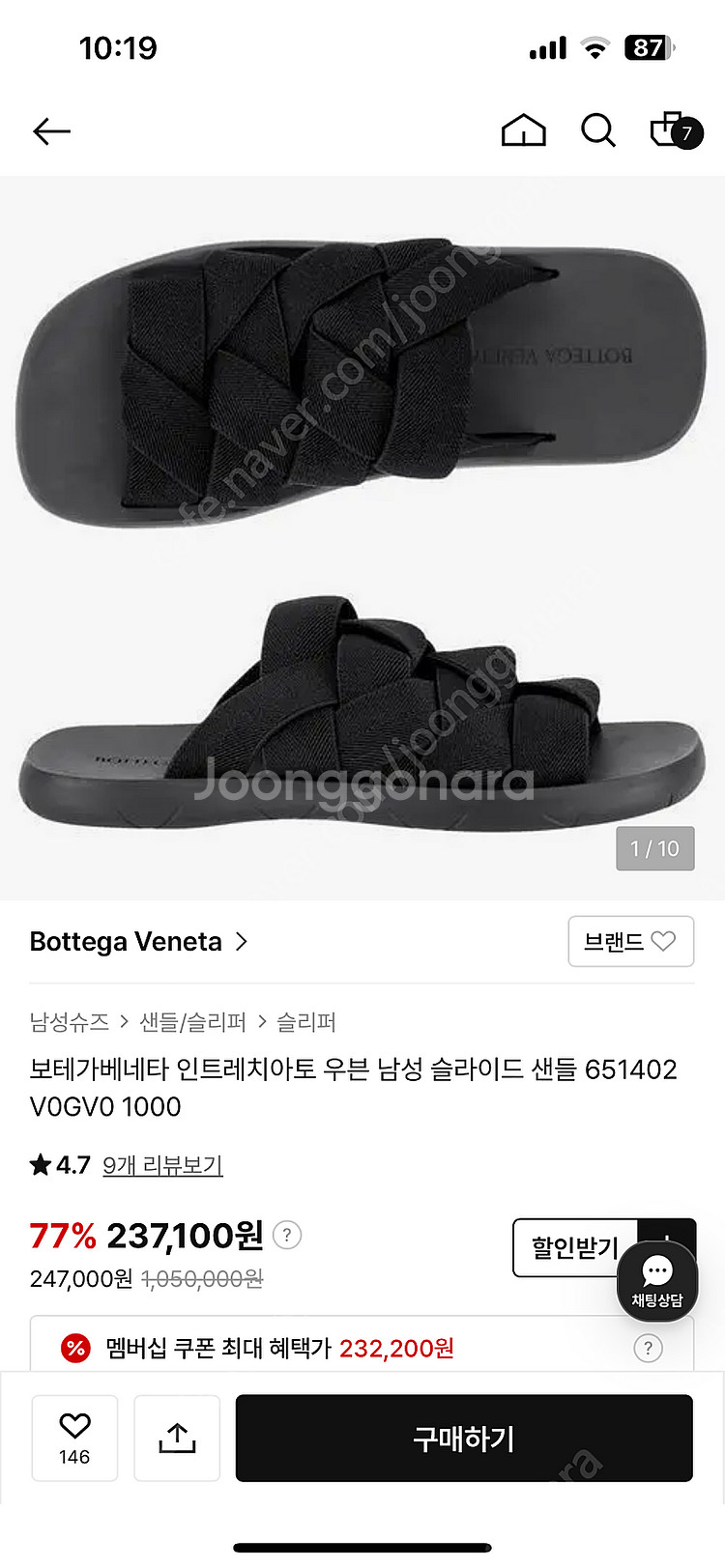Favorite the brand with 브랜드 heart button
Viewport: 725px width, 1568px height.
(x=630, y=941)
